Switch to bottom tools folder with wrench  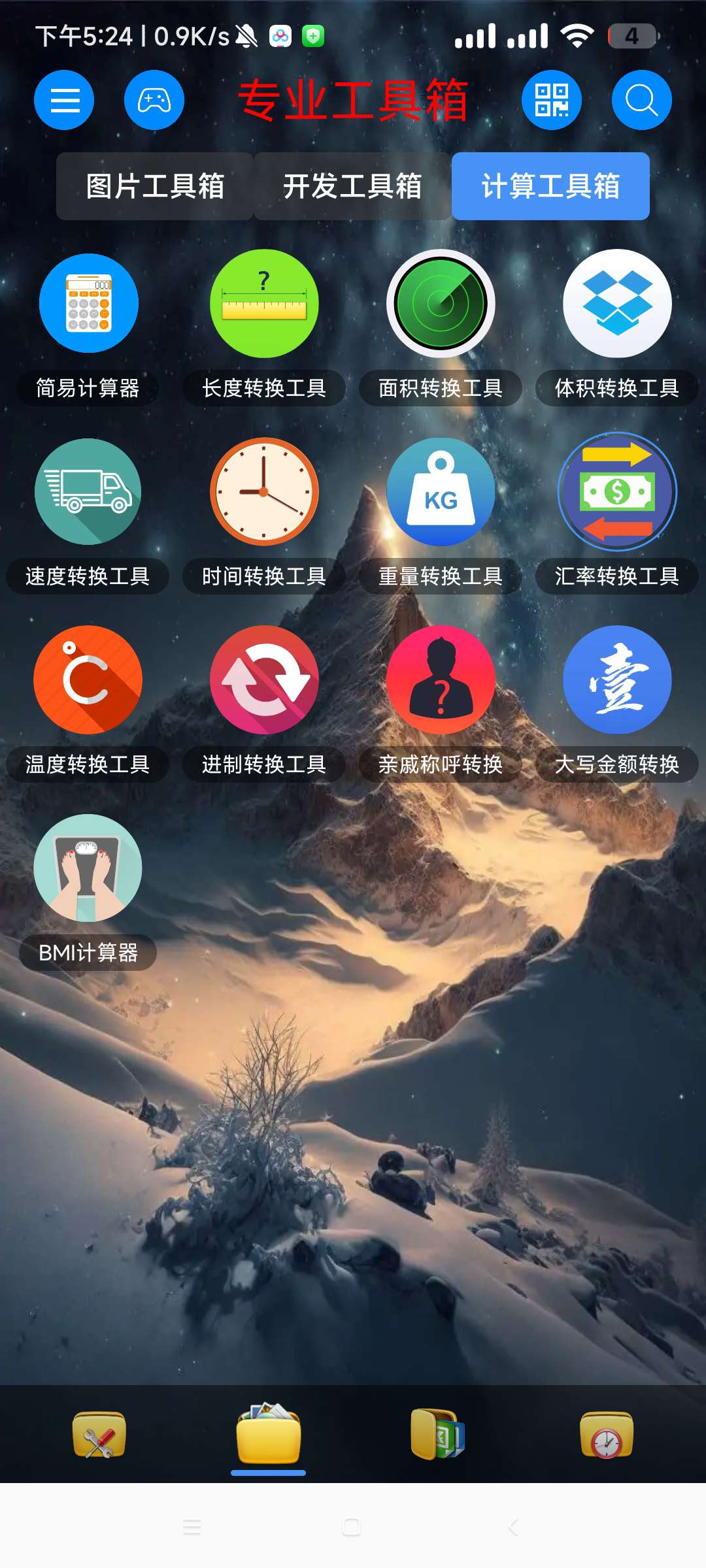[x=99, y=1435]
